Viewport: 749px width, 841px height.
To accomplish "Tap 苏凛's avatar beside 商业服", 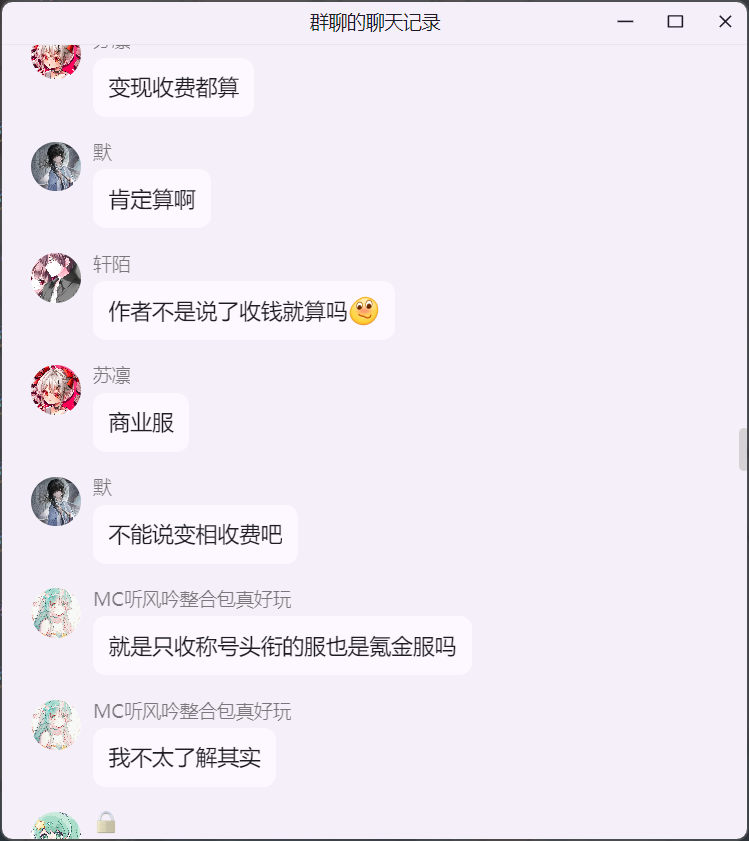I will tap(56, 390).
